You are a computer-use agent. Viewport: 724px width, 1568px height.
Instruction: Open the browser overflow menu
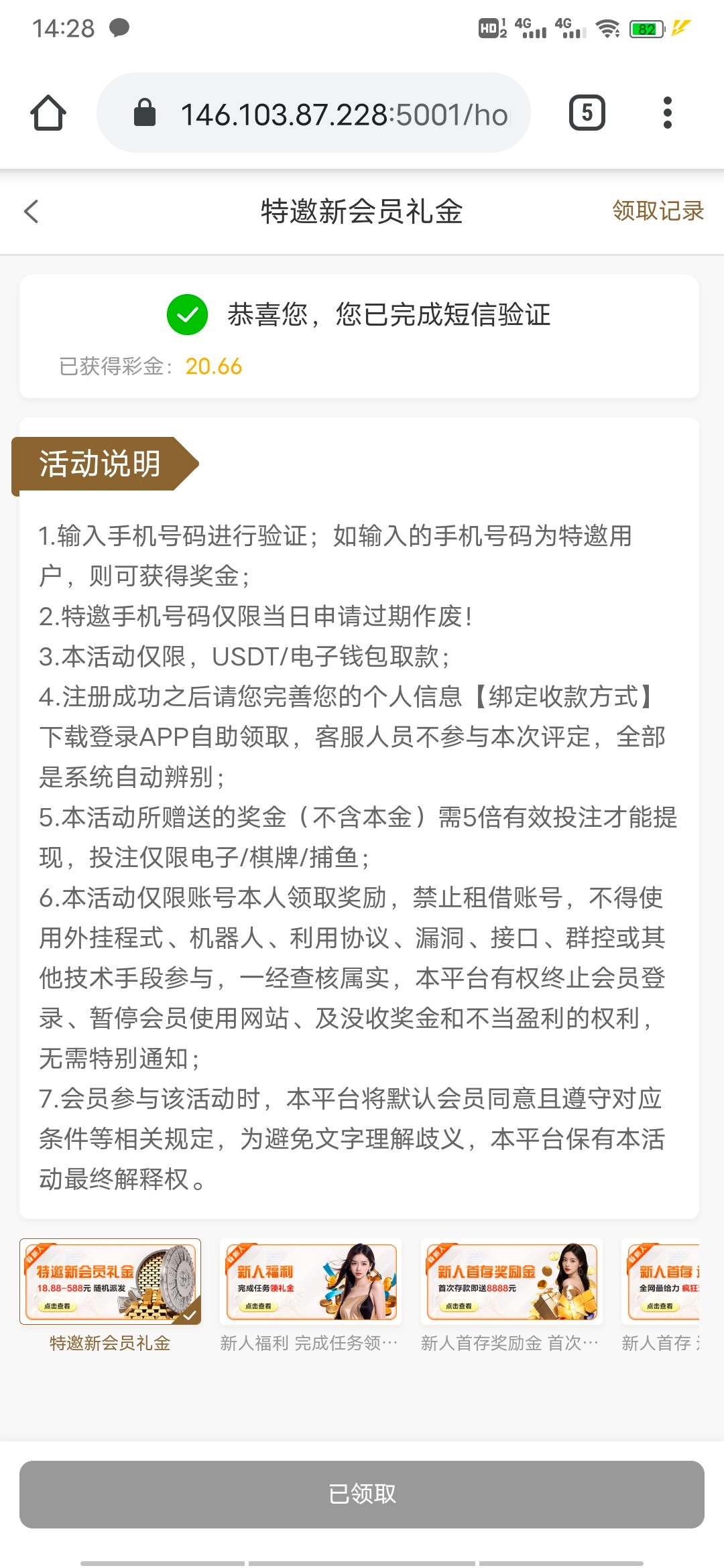pyautogui.click(x=667, y=113)
